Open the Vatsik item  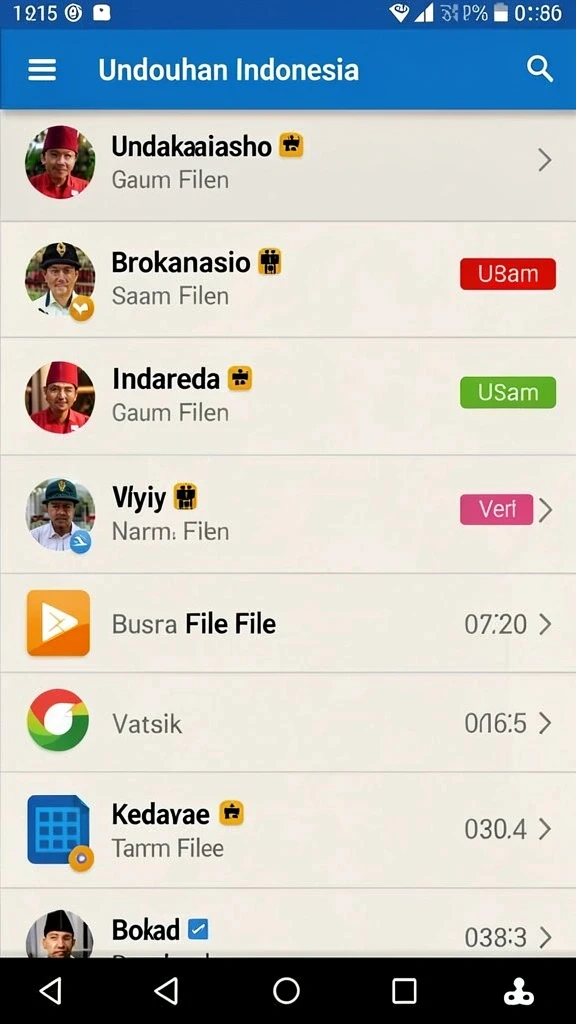[x=288, y=723]
